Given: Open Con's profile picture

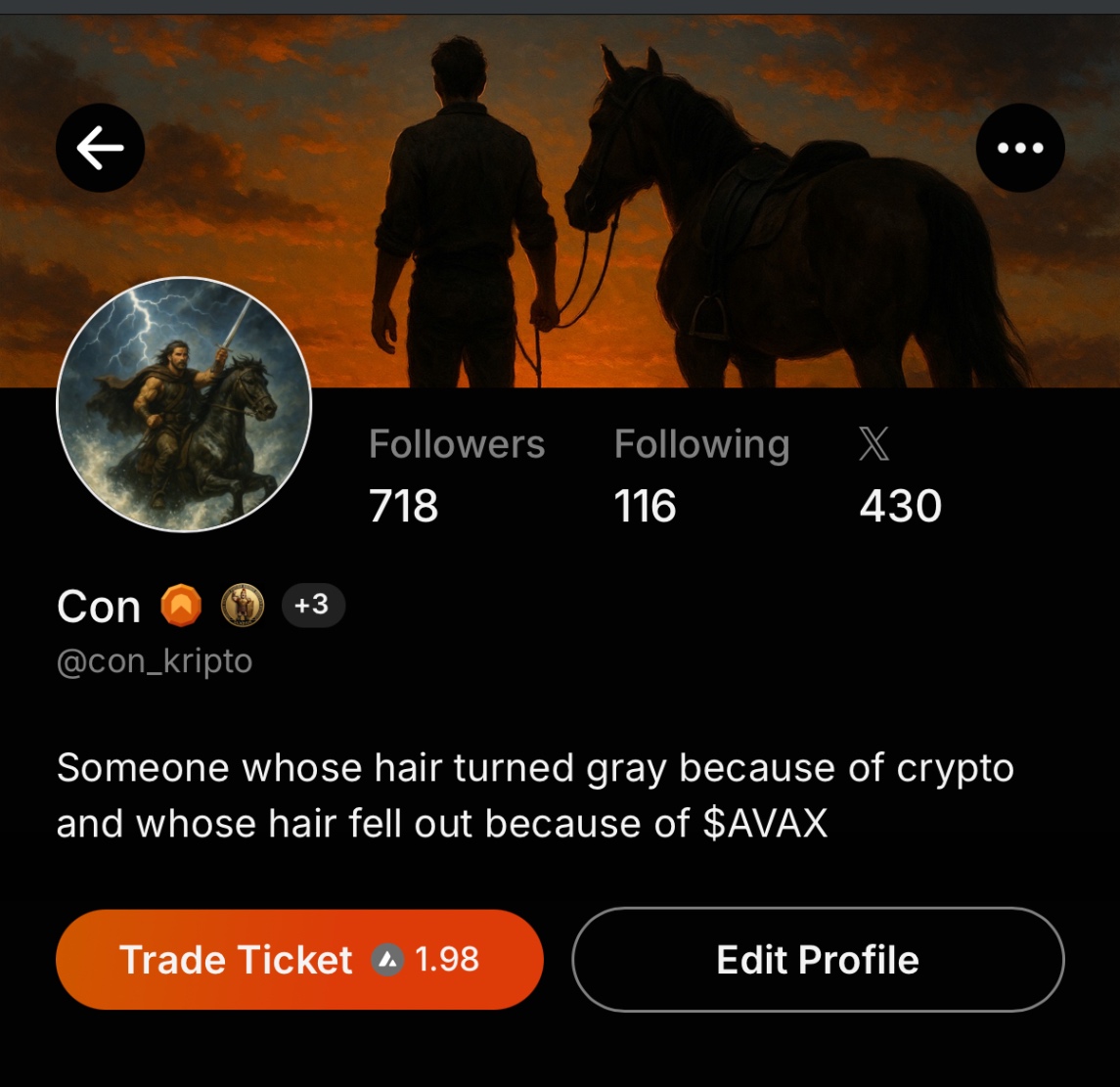Looking at the screenshot, I should click(184, 405).
